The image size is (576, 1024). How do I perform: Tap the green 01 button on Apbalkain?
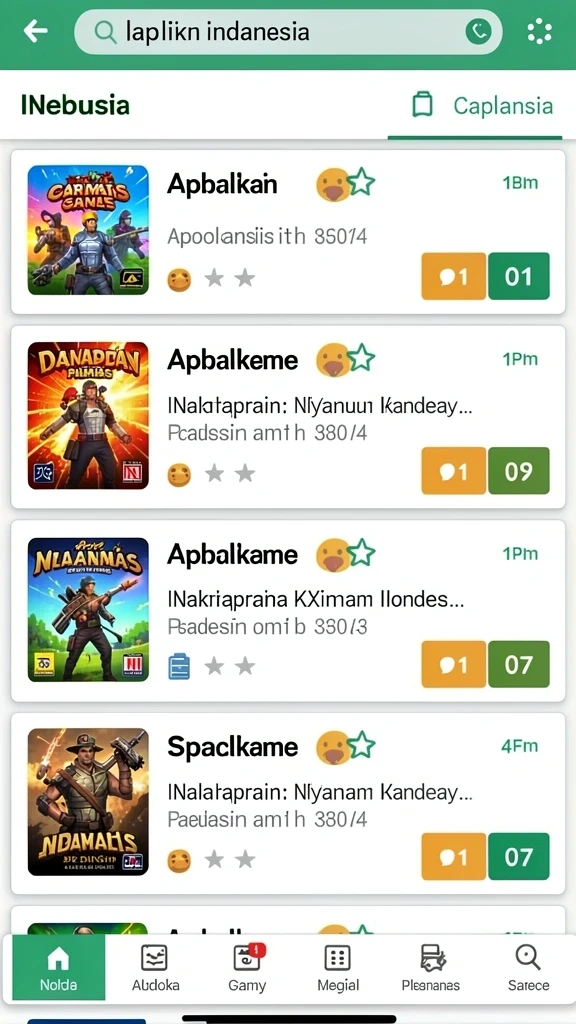(519, 276)
